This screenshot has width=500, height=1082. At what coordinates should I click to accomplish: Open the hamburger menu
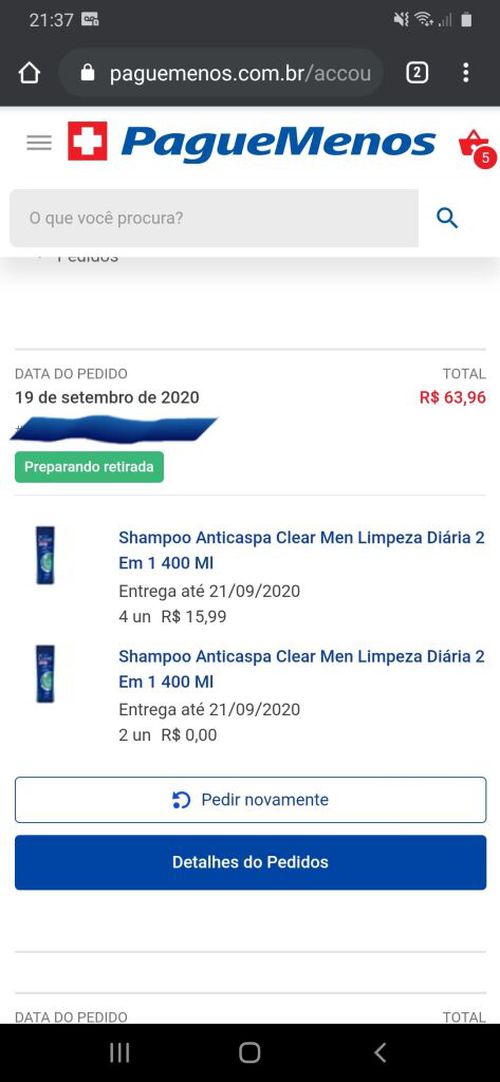[x=39, y=143]
